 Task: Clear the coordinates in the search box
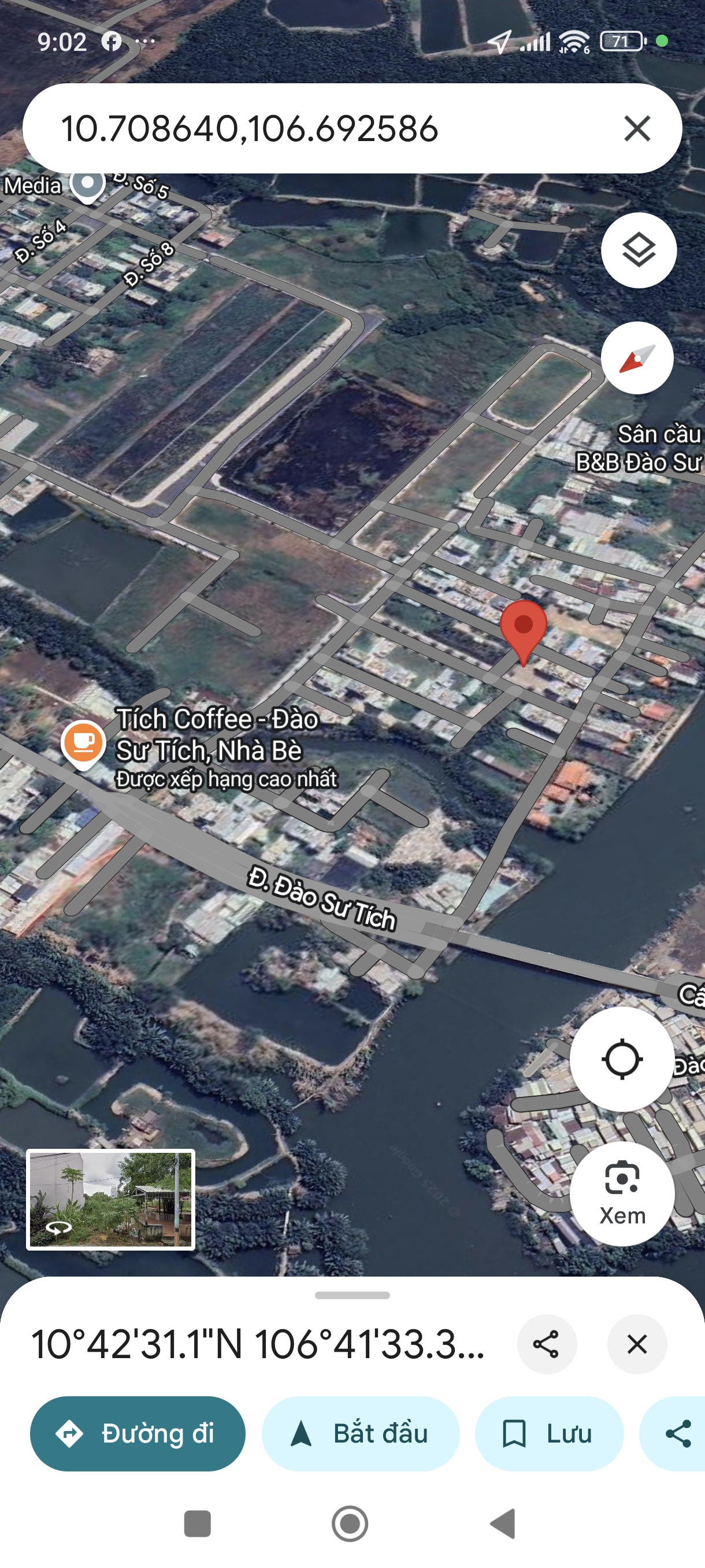coord(636,128)
